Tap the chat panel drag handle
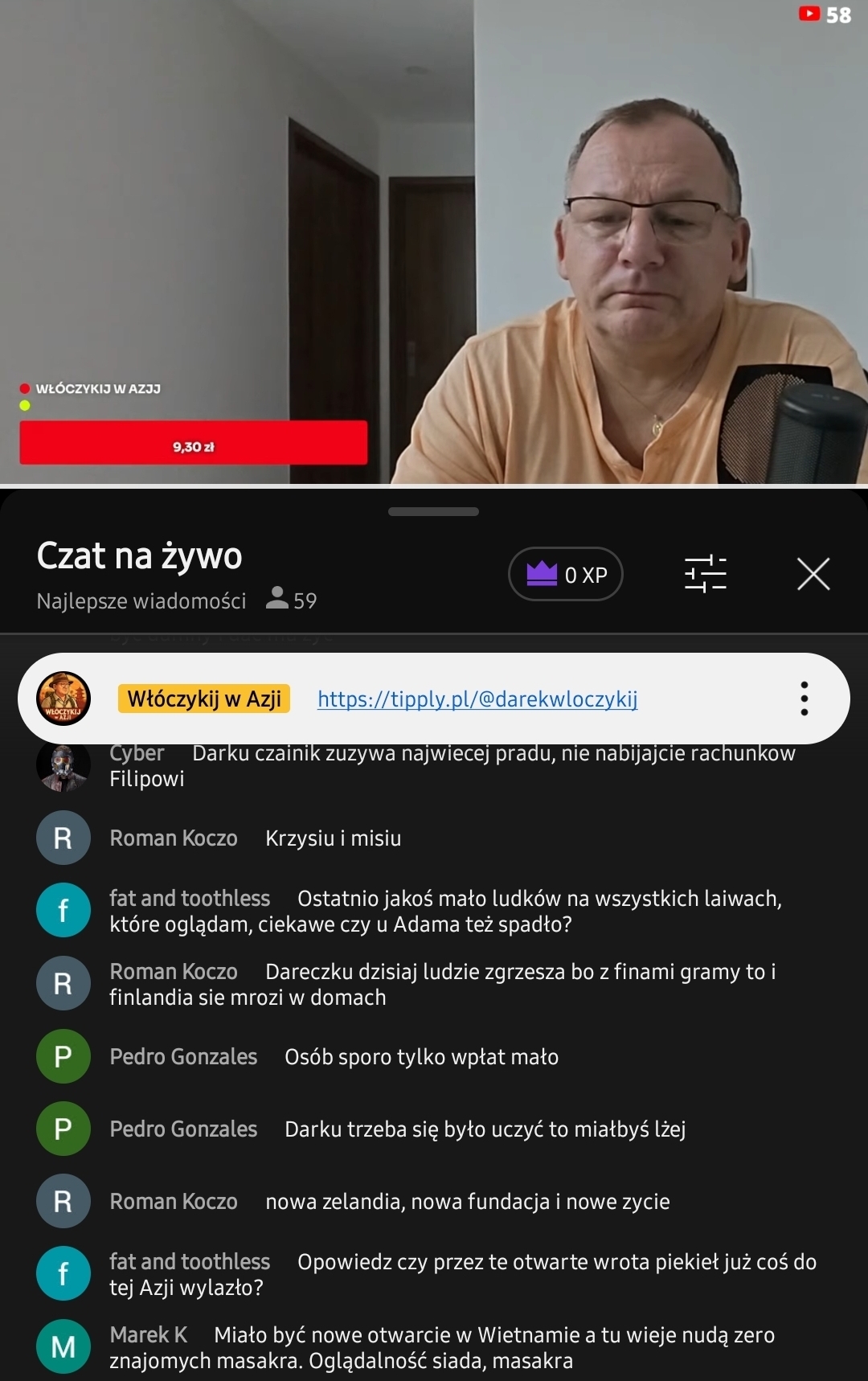The image size is (868, 1381). tap(434, 512)
